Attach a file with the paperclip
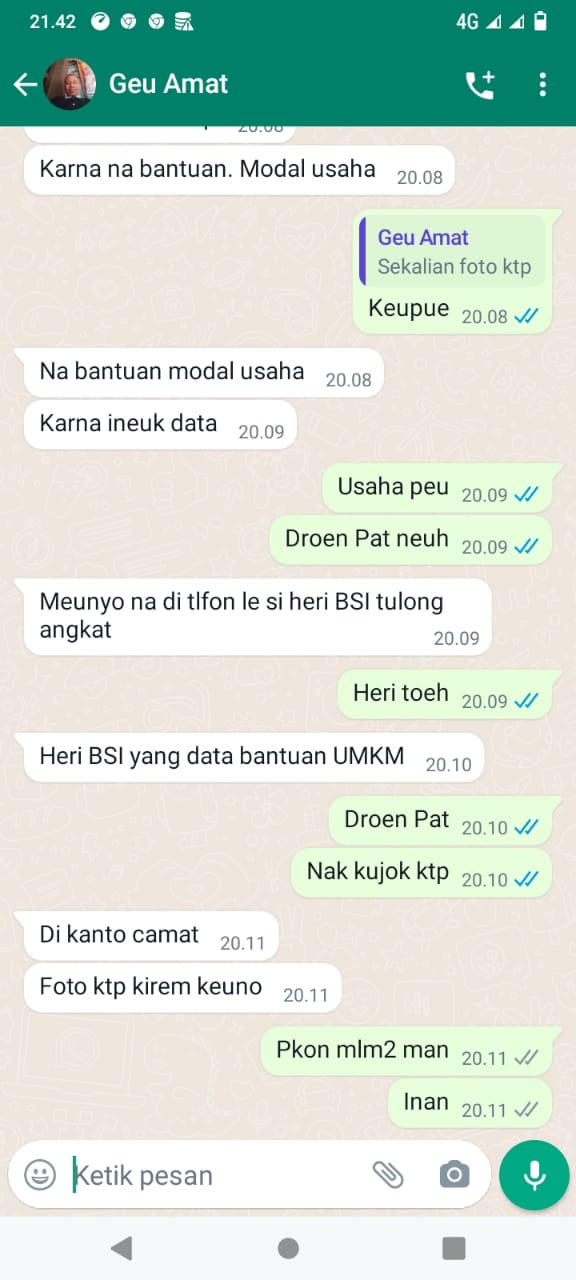 point(388,1174)
